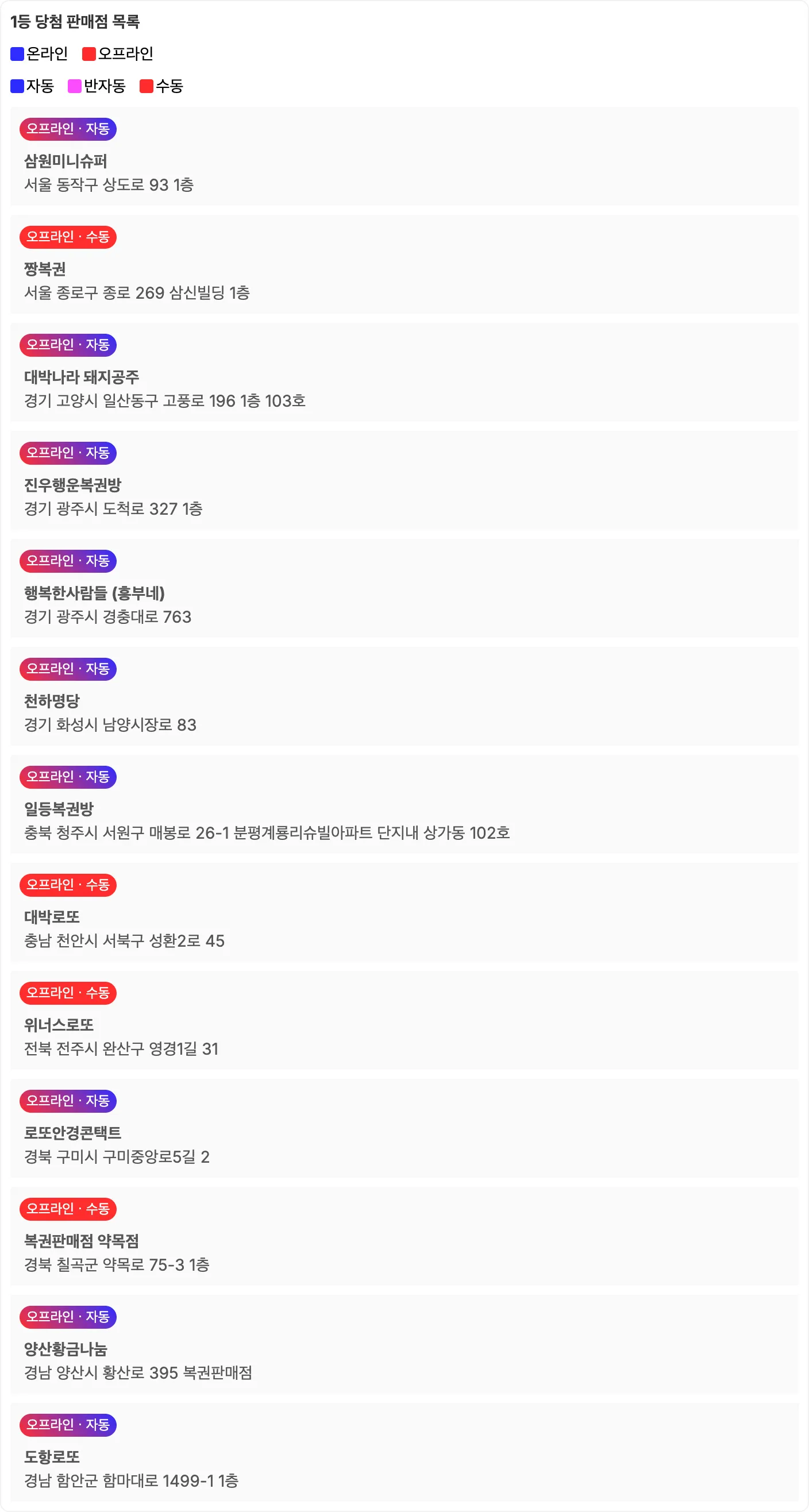
Task: Click the red 수동 legend square
Action: [x=147, y=86]
